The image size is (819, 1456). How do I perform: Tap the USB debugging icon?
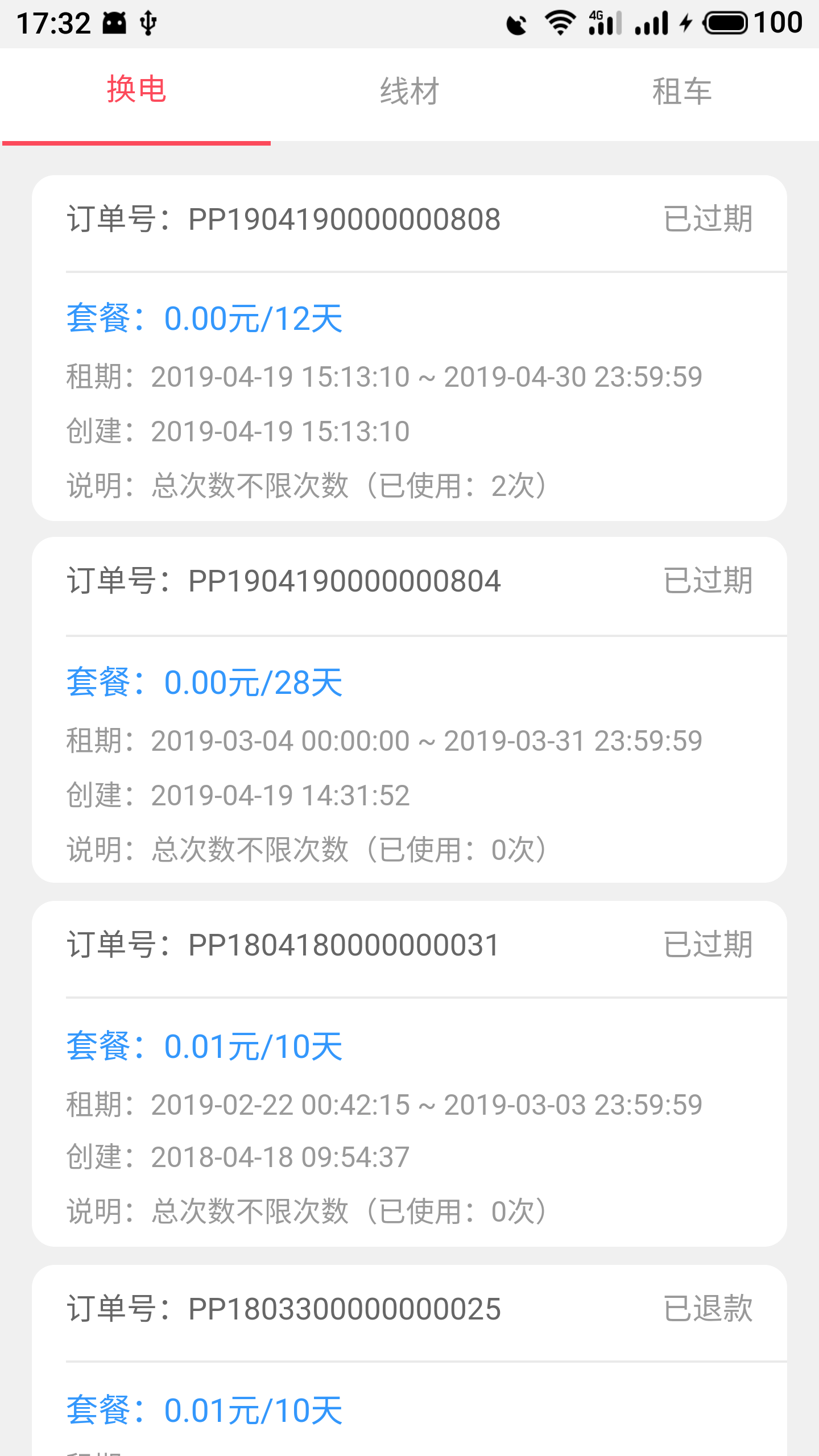click(x=147, y=23)
